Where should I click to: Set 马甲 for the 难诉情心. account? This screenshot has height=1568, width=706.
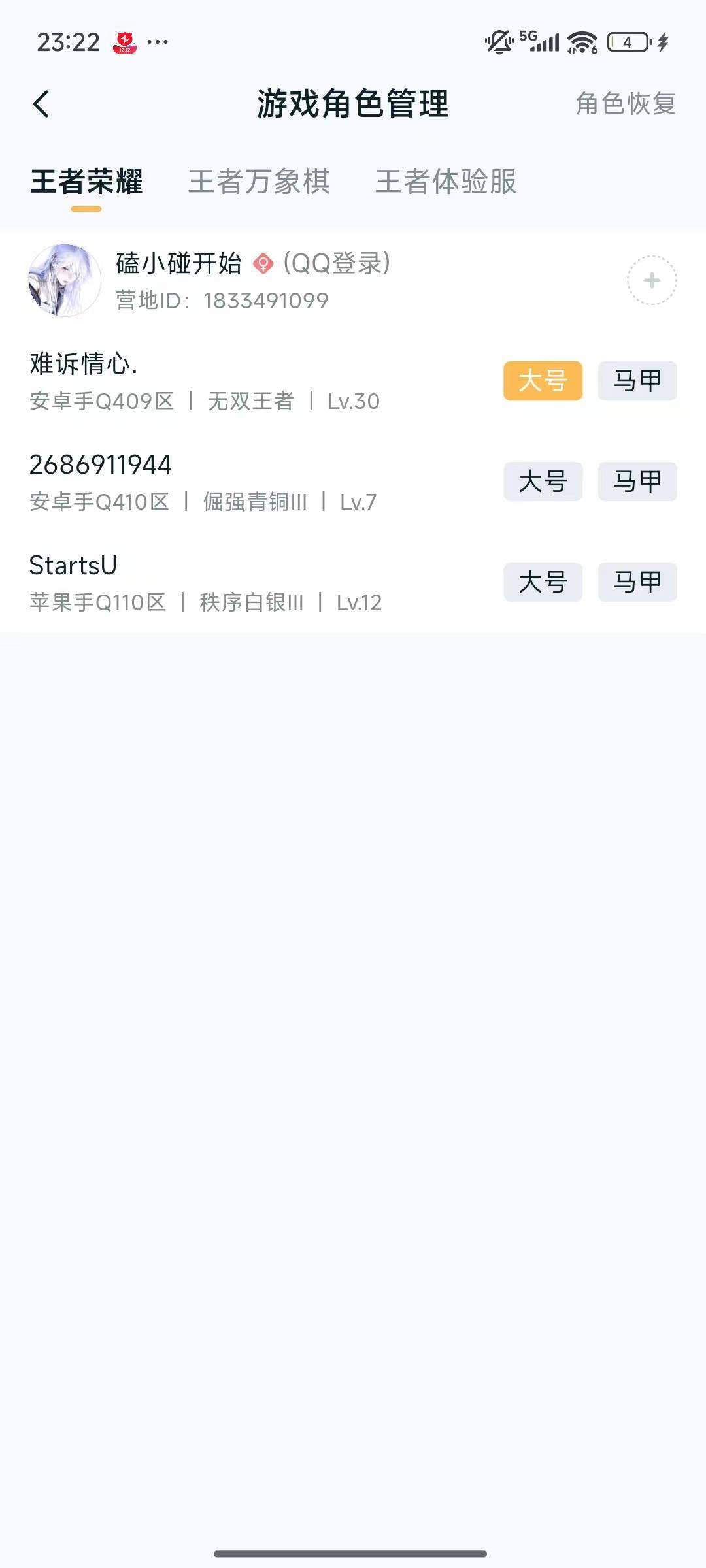pos(637,380)
